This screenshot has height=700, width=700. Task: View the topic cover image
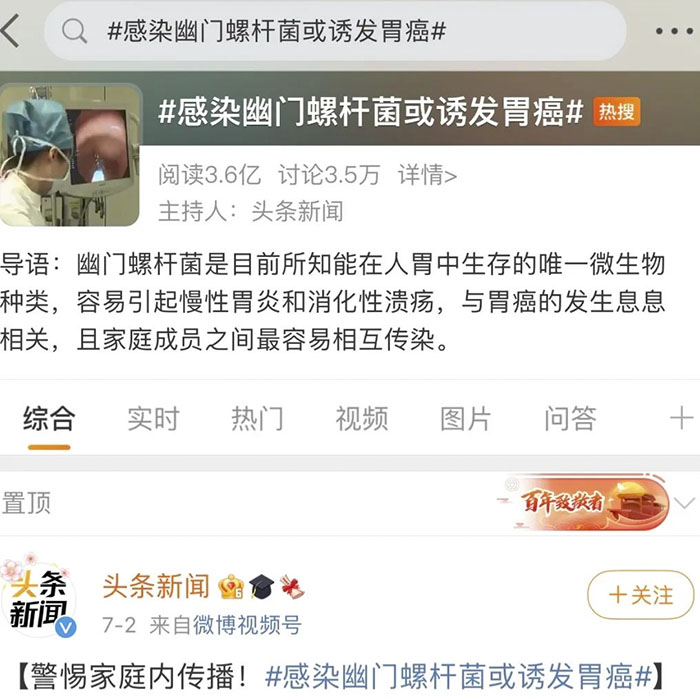[x=70, y=153]
